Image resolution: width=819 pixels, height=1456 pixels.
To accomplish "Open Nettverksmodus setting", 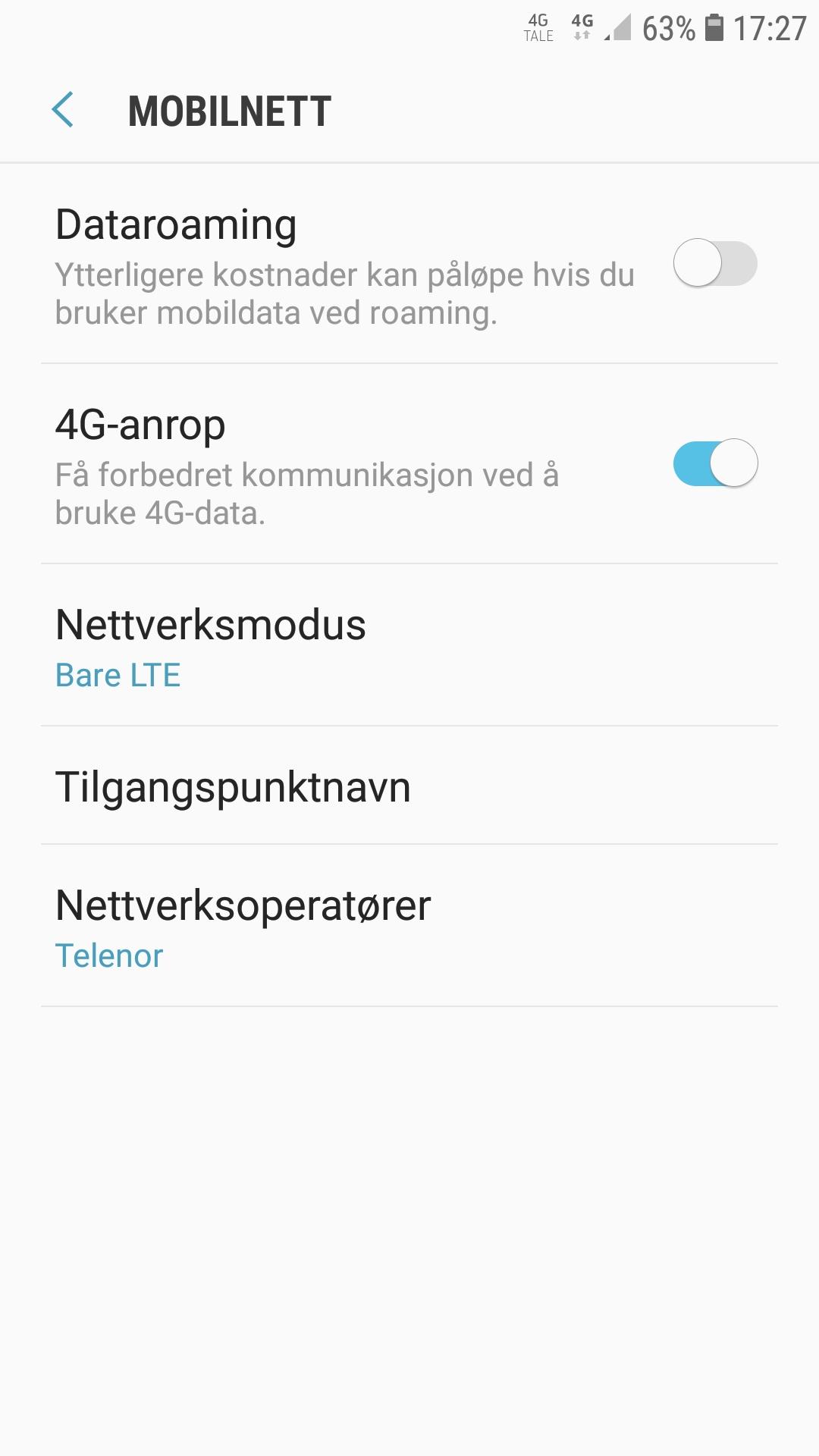I will click(x=409, y=645).
